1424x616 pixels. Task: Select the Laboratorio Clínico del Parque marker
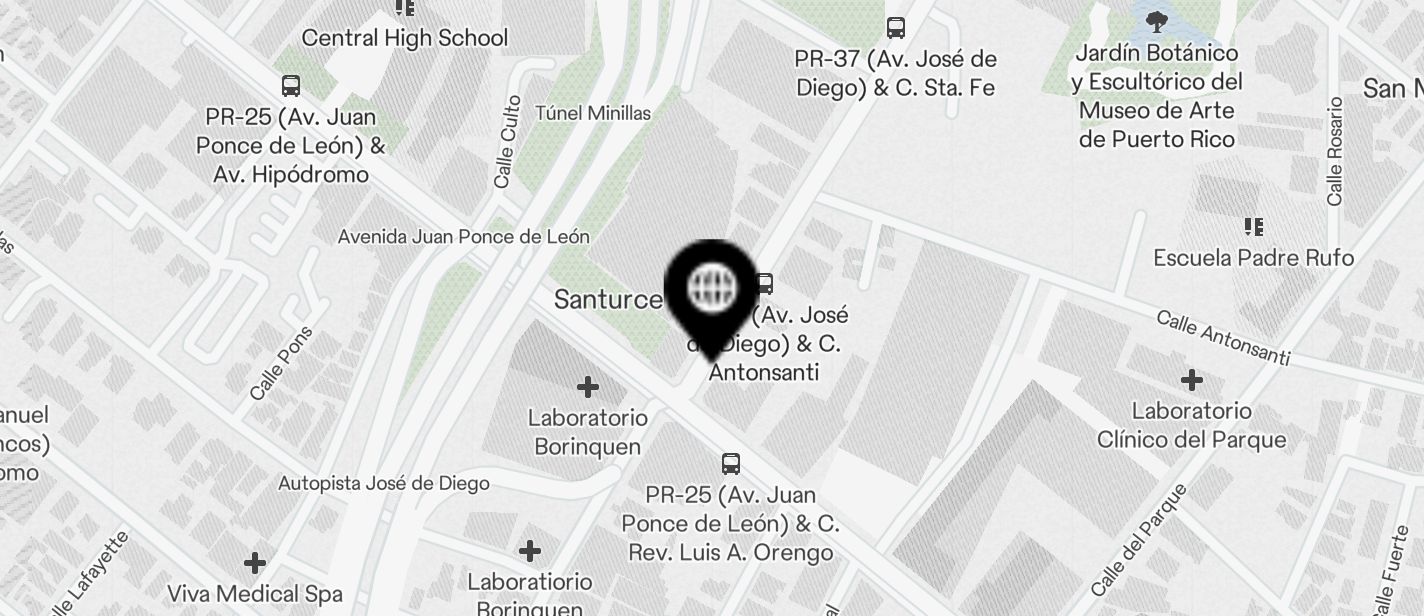tap(1191, 380)
